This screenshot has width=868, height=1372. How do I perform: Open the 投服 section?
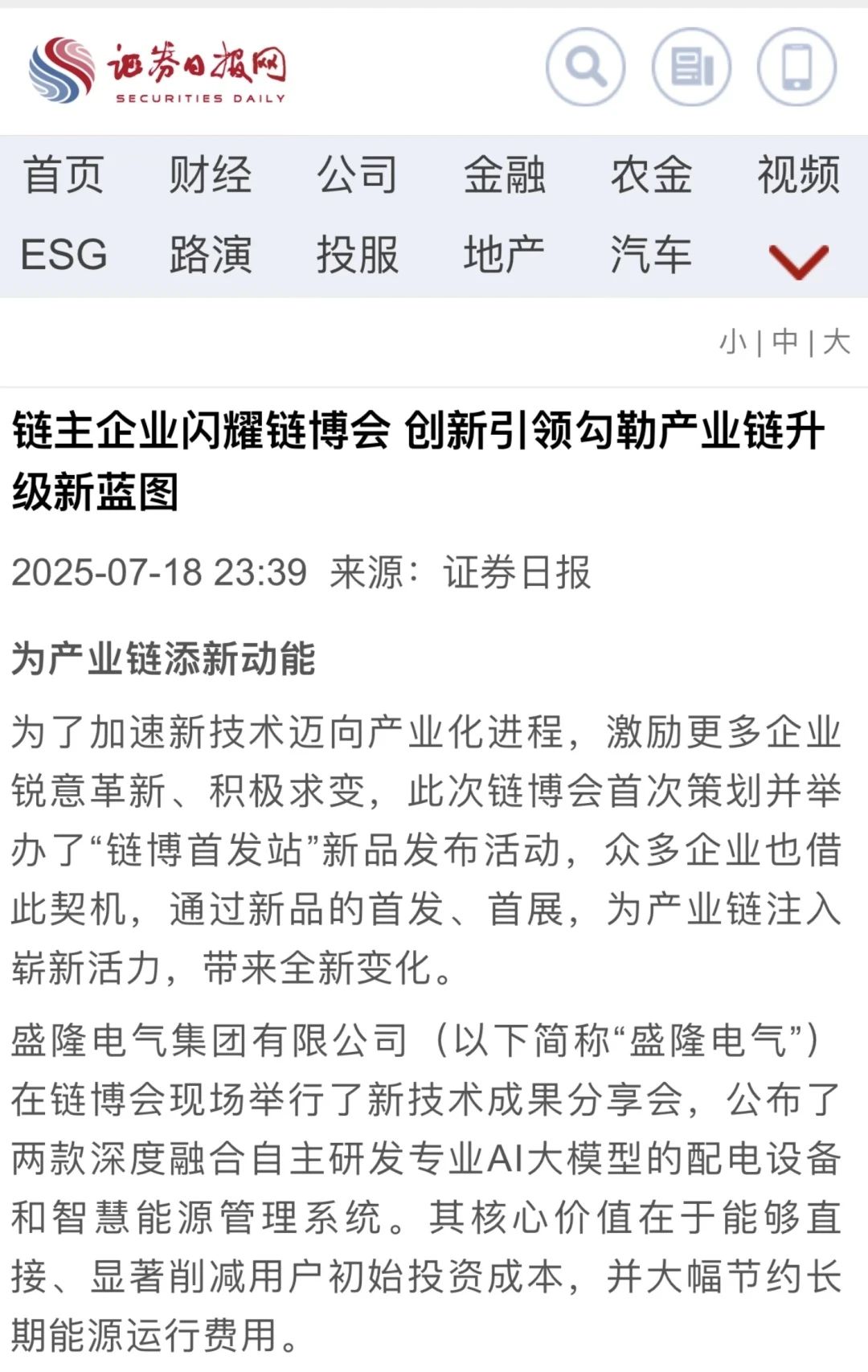[357, 255]
